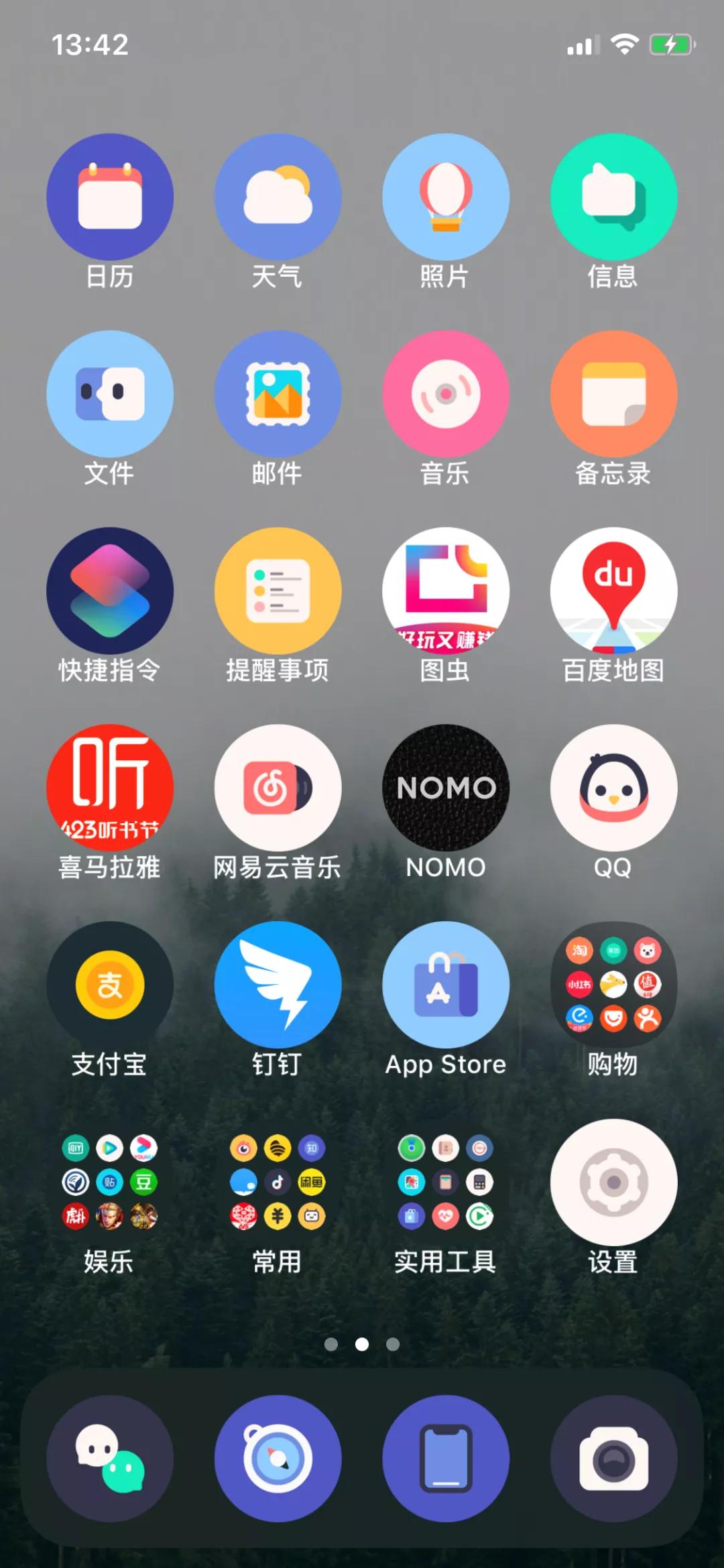Launch 快捷指令 shortcuts app
The image size is (724, 1568).
point(110,590)
